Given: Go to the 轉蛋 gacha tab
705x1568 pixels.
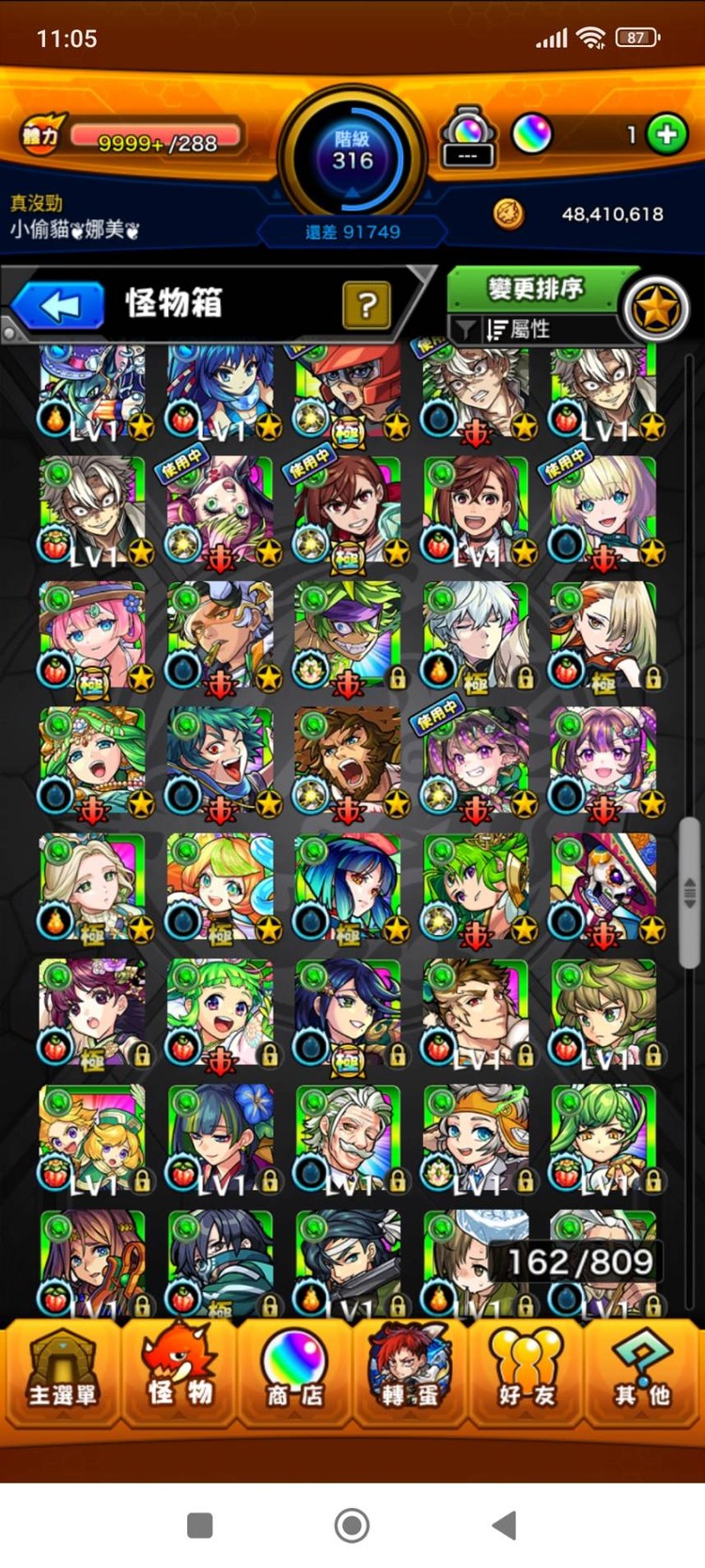Looking at the screenshot, I should point(410,1373).
